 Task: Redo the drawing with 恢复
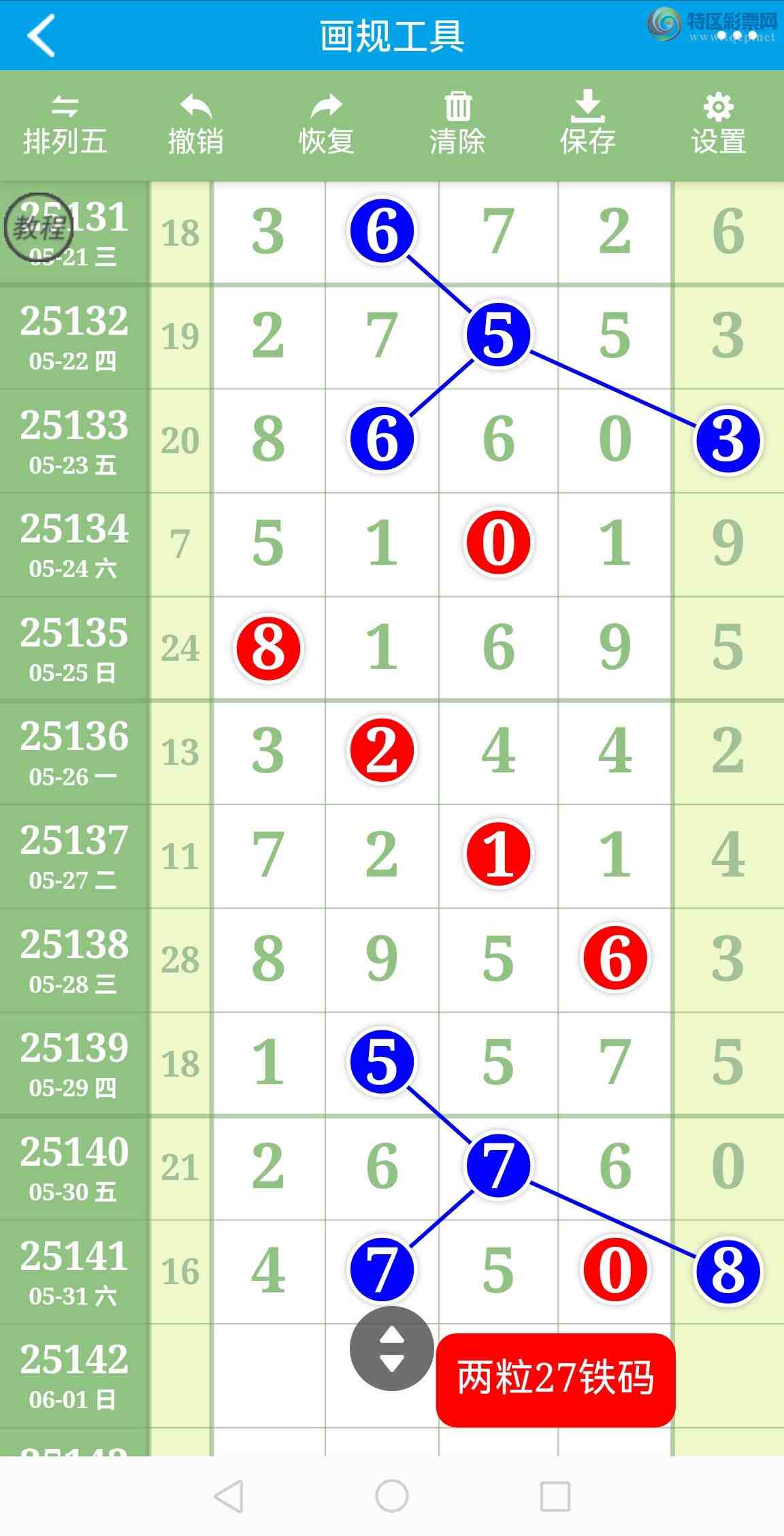coord(326,126)
